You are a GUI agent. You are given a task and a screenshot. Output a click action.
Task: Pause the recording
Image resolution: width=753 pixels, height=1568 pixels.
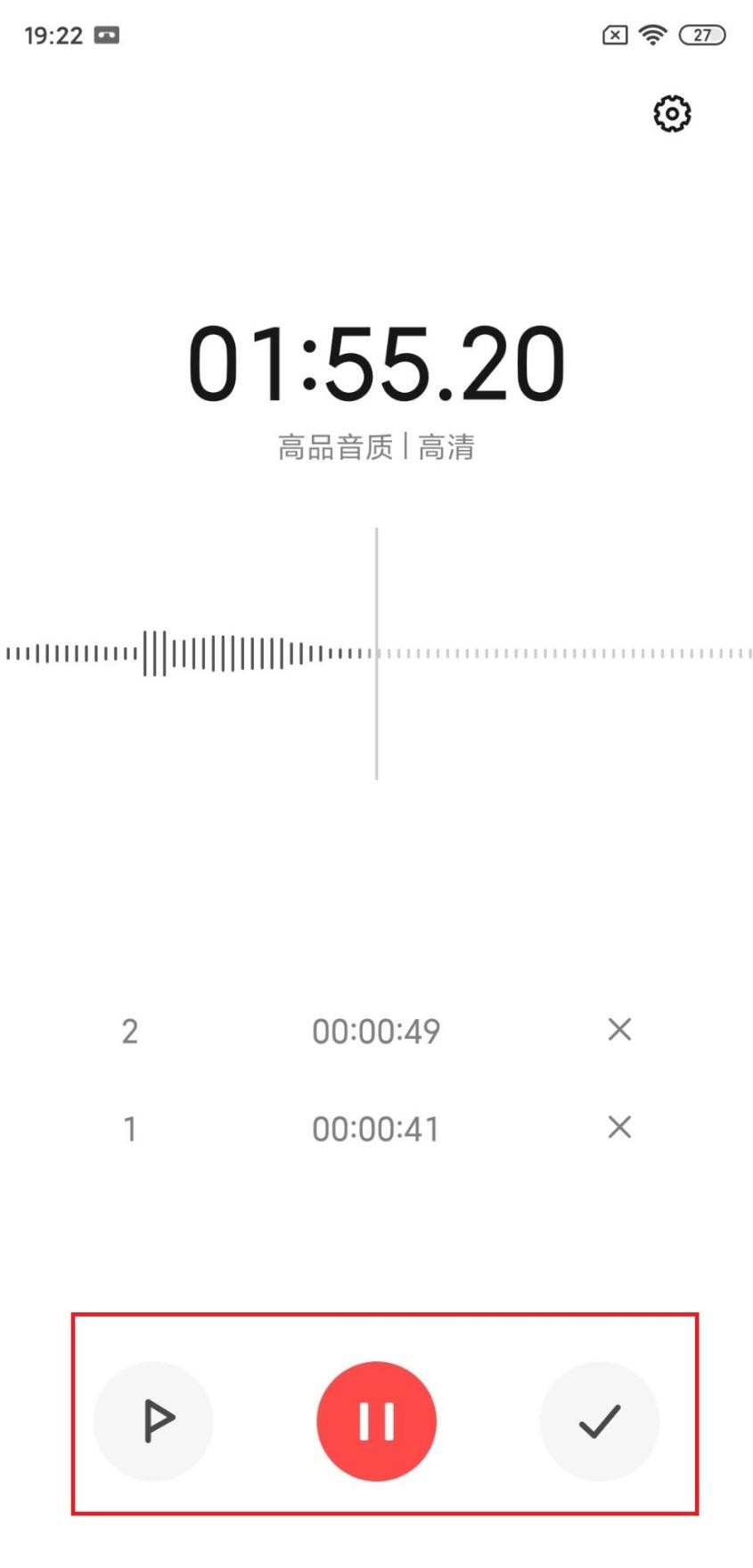(x=376, y=1421)
